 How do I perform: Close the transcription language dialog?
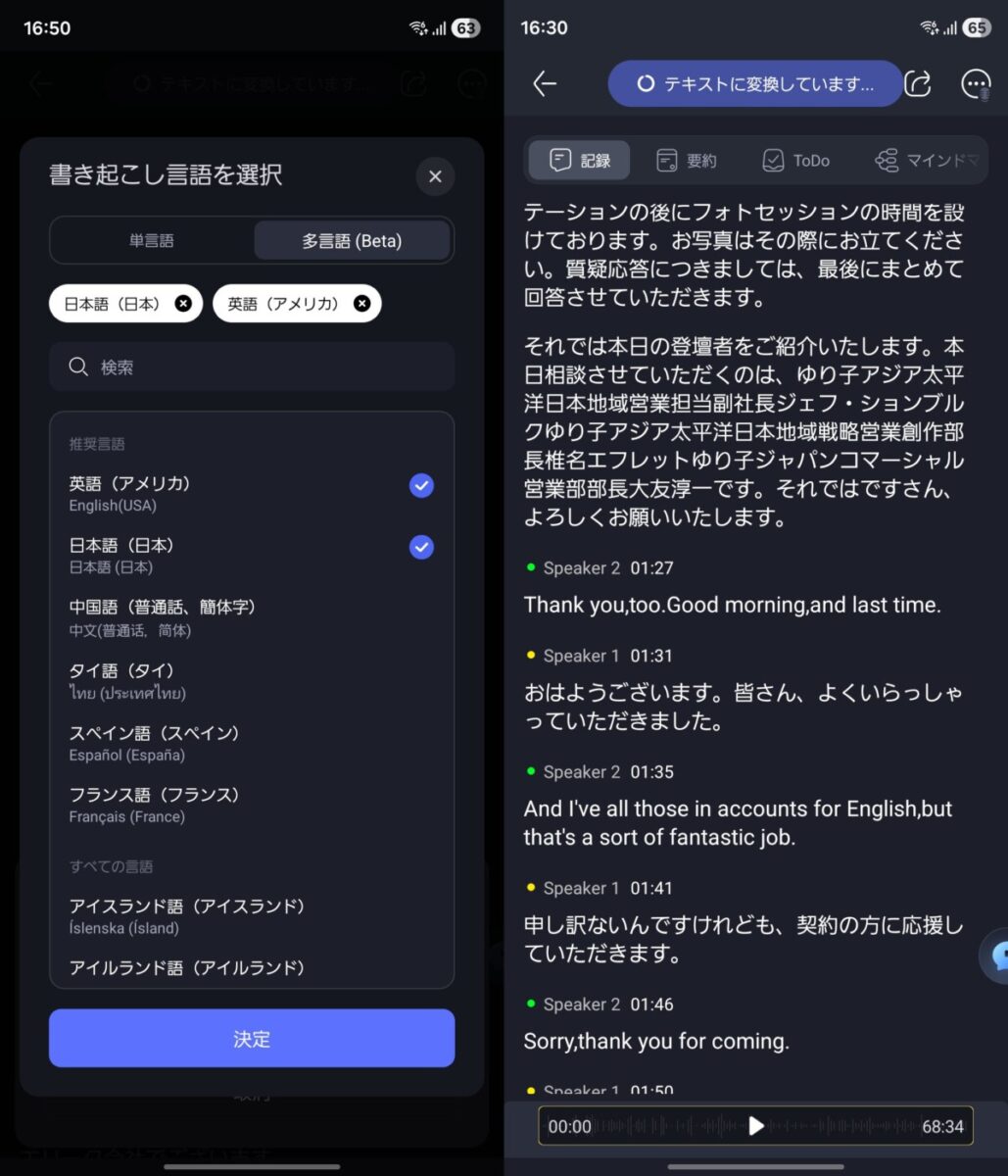(x=435, y=176)
